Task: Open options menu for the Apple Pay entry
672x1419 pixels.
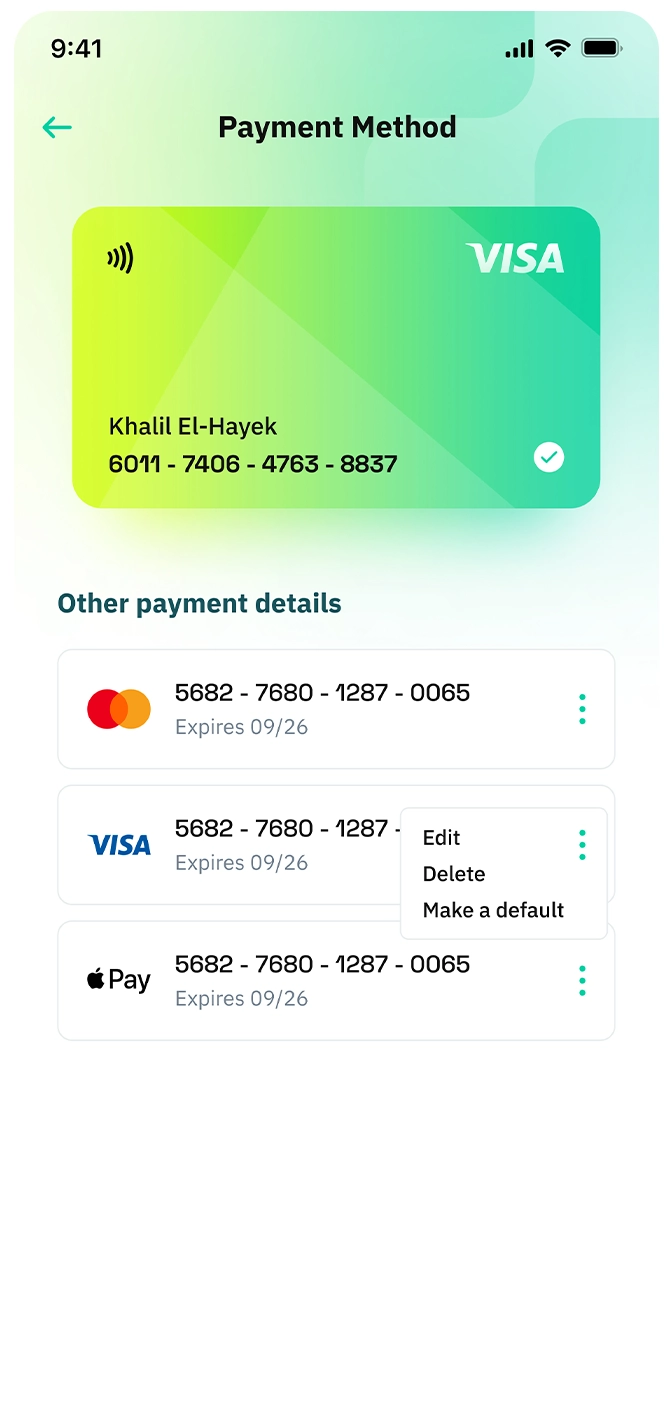Action: (582, 981)
